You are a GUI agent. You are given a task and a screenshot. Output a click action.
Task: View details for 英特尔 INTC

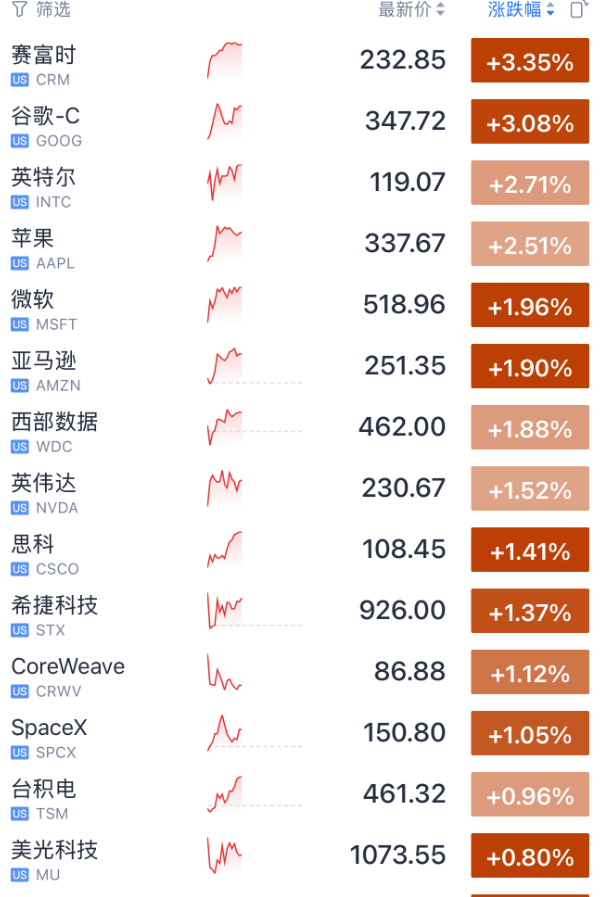coord(303,183)
